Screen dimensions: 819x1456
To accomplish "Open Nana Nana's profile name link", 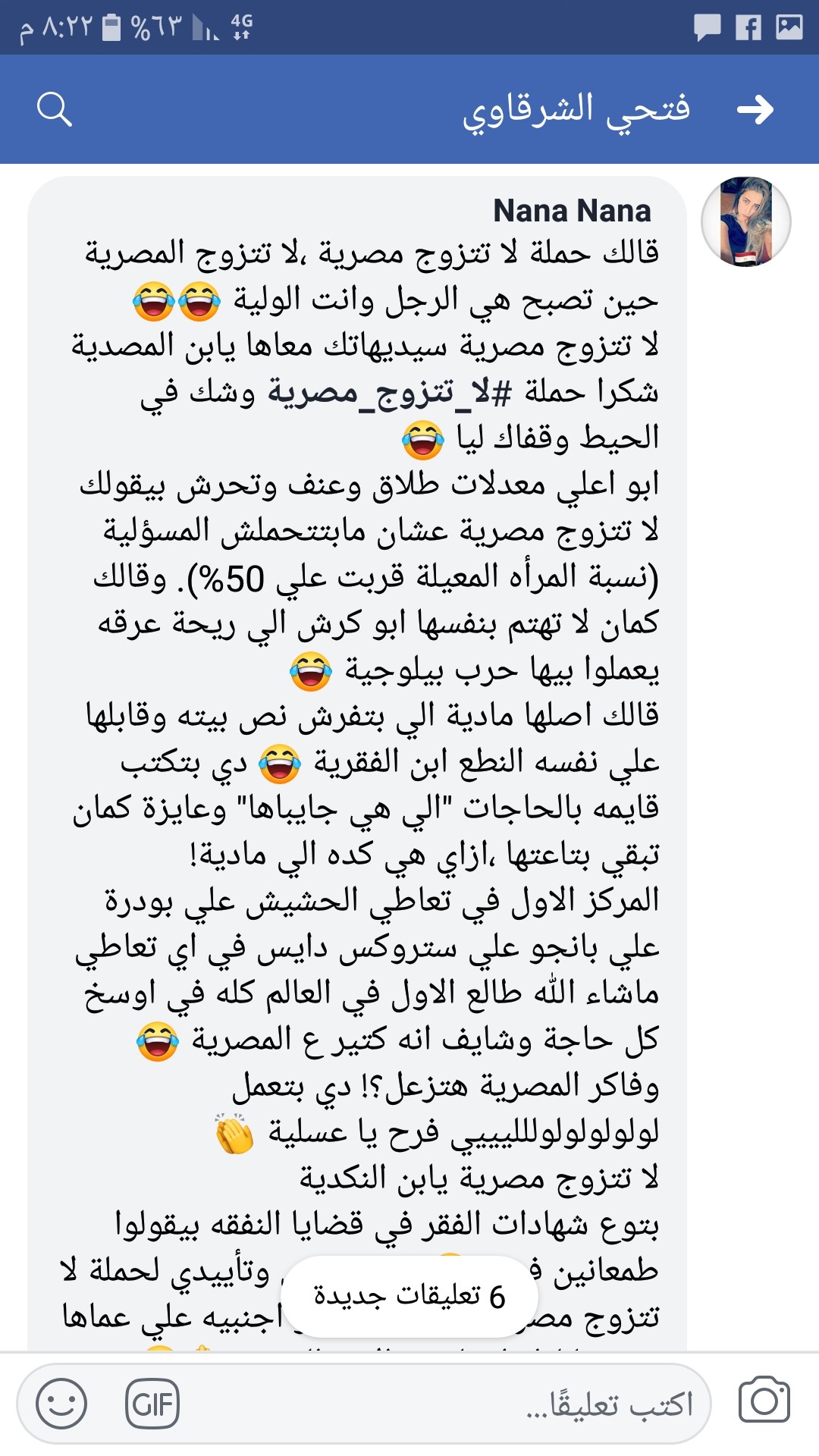I will click(x=572, y=211).
